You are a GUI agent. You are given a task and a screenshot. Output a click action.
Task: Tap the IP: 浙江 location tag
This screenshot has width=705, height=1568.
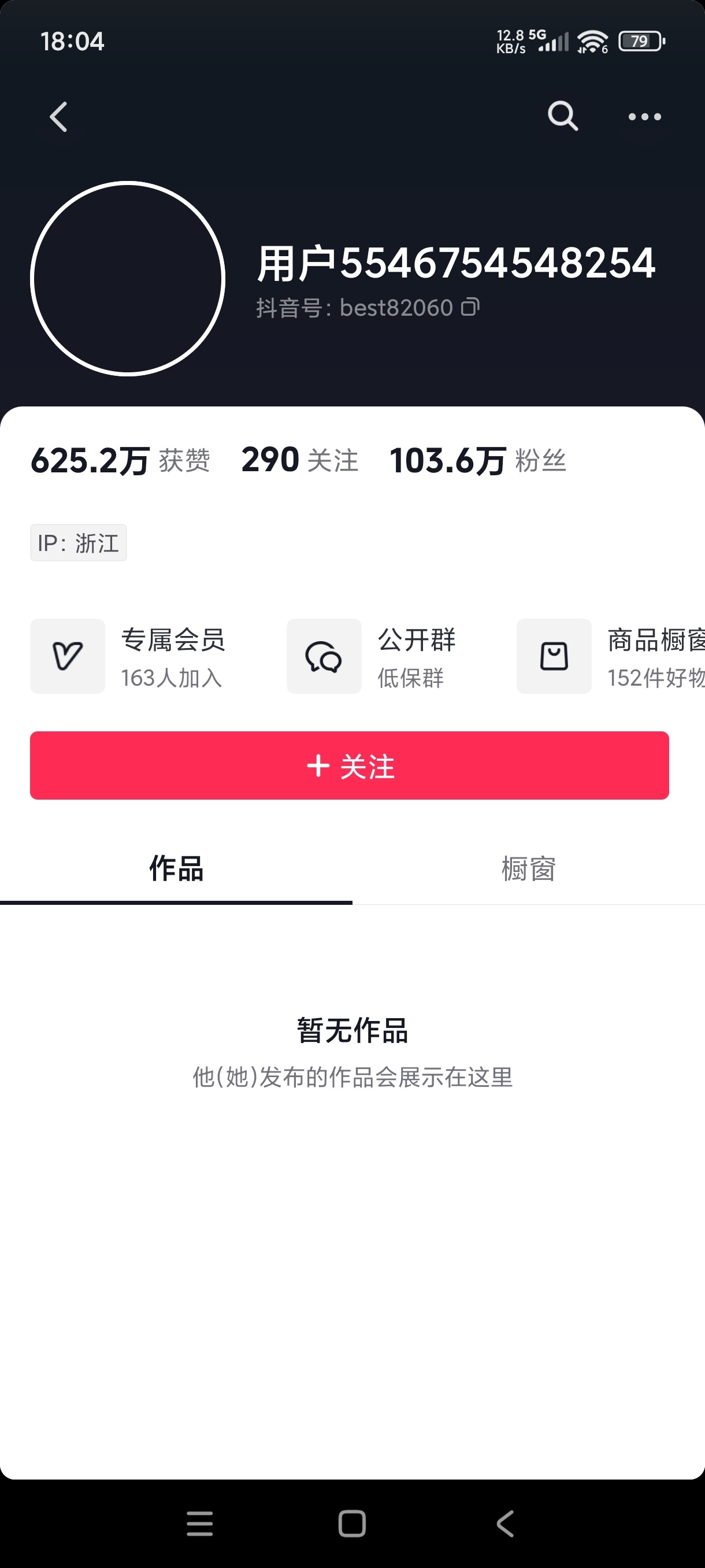(79, 543)
